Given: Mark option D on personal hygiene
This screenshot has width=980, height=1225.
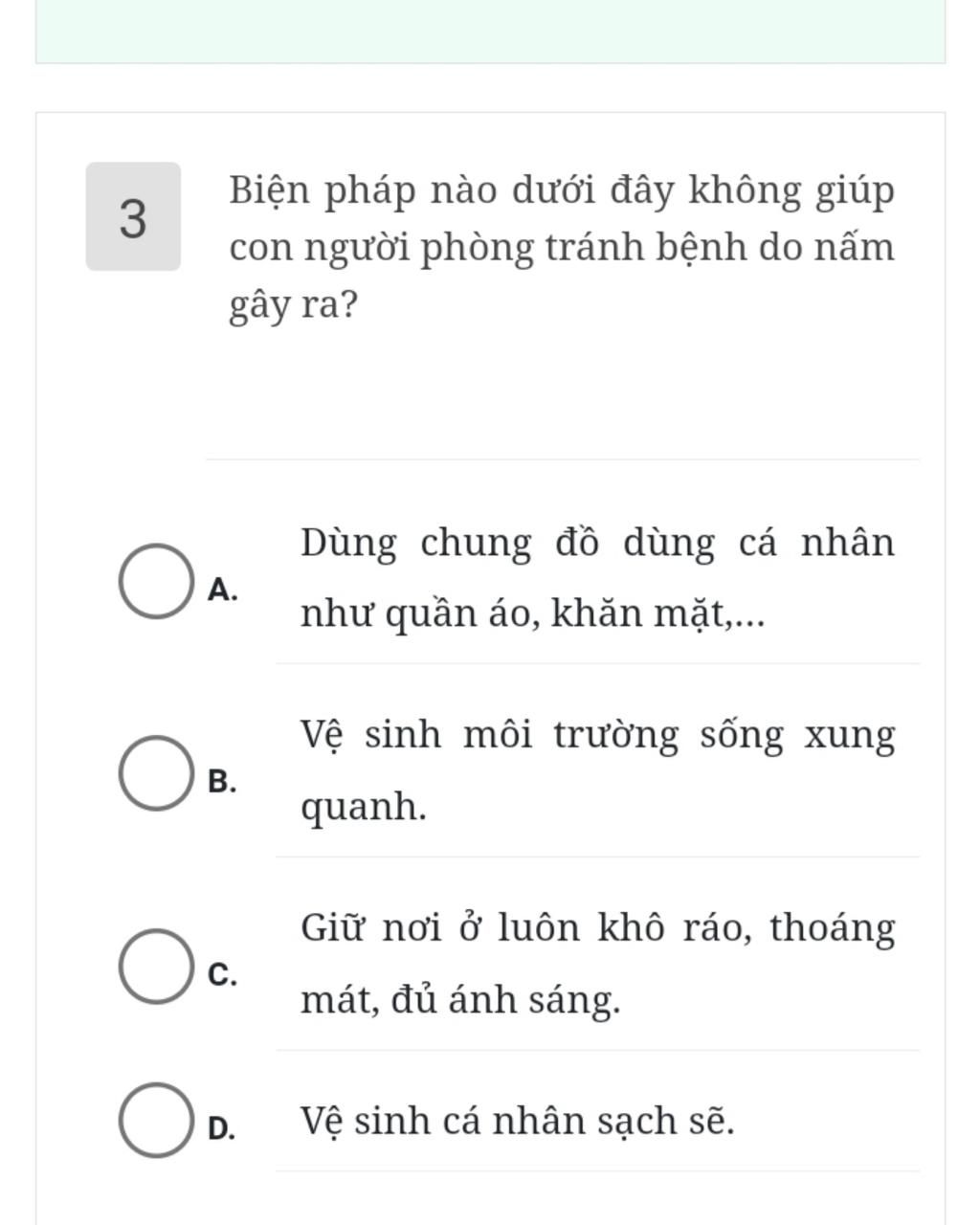Looking at the screenshot, I should [x=154, y=1121].
